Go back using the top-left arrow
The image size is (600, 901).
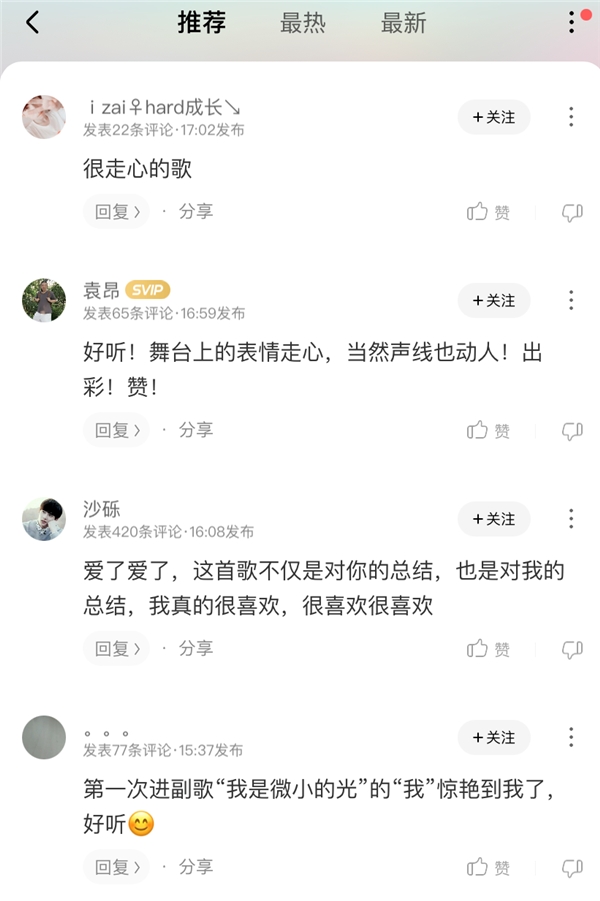pos(33,23)
